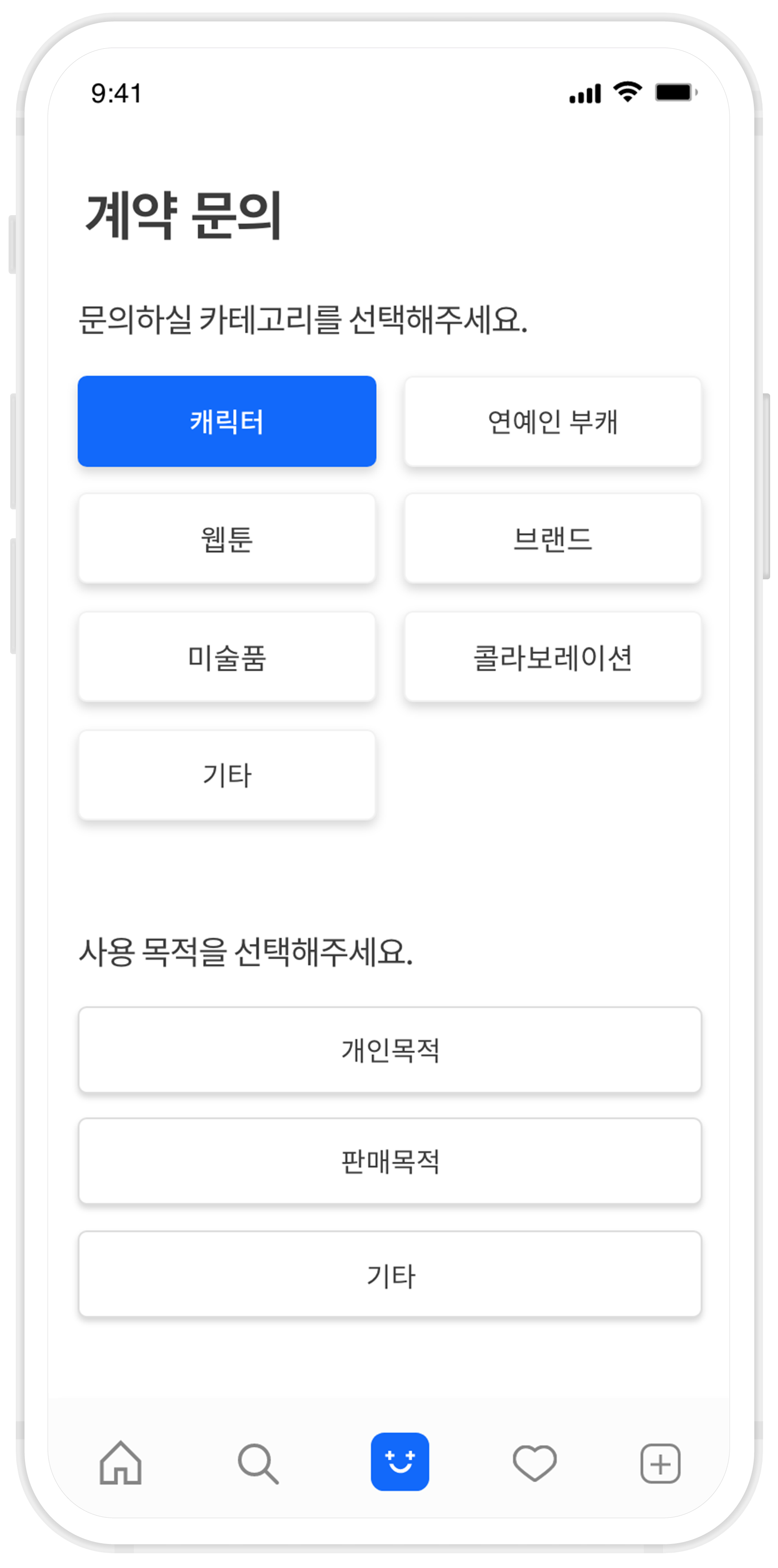Go to the home tab
778x1568 pixels.
point(120,1463)
